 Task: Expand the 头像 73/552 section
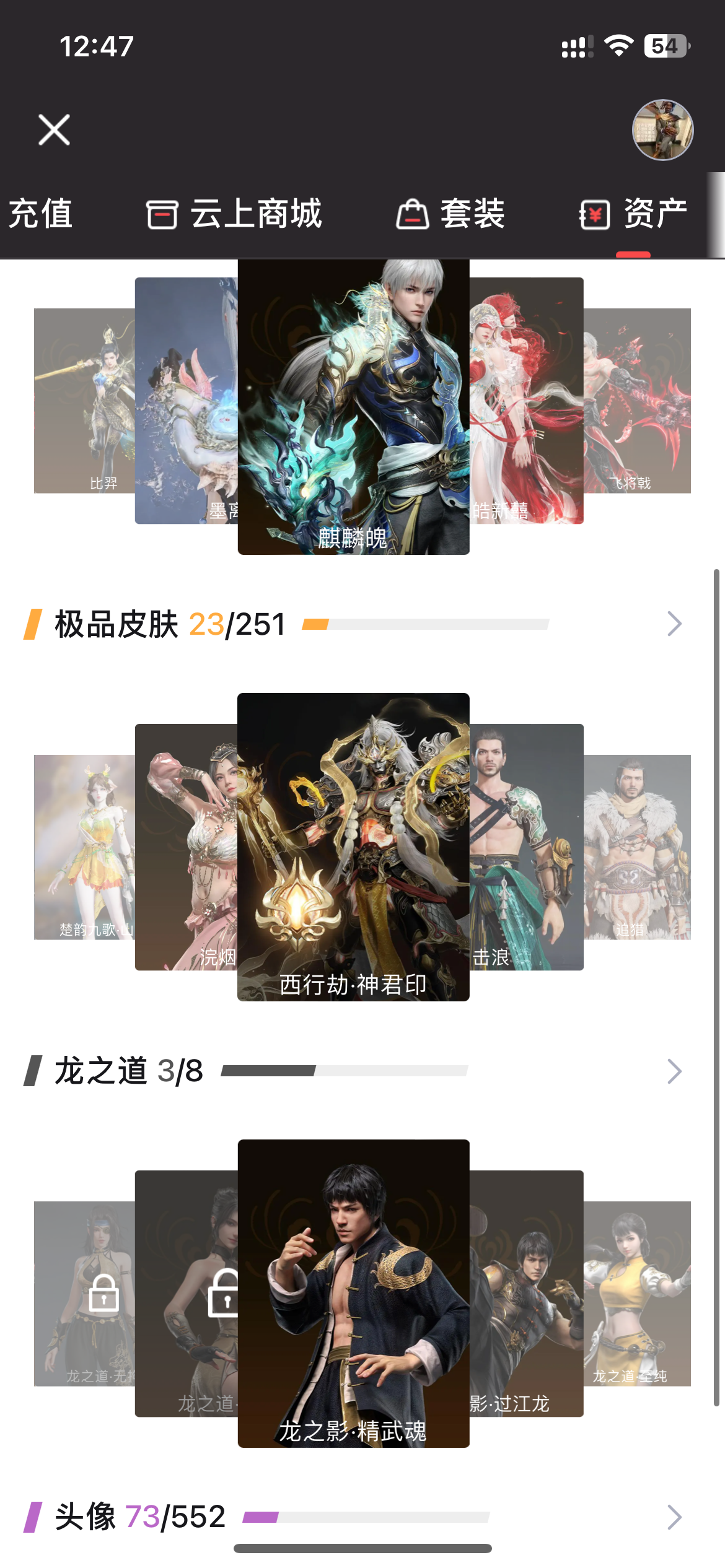674,1517
